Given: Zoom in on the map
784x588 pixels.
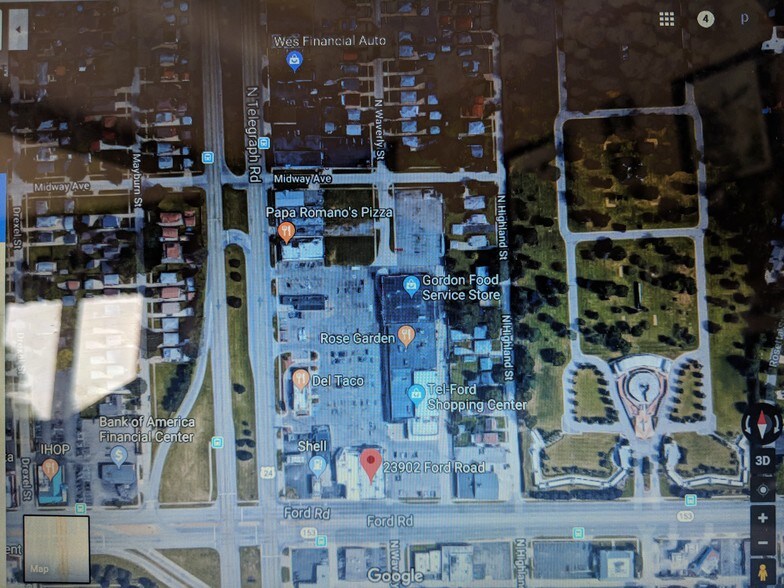Looking at the screenshot, I should pyautogui.click(x=765, y=518).
